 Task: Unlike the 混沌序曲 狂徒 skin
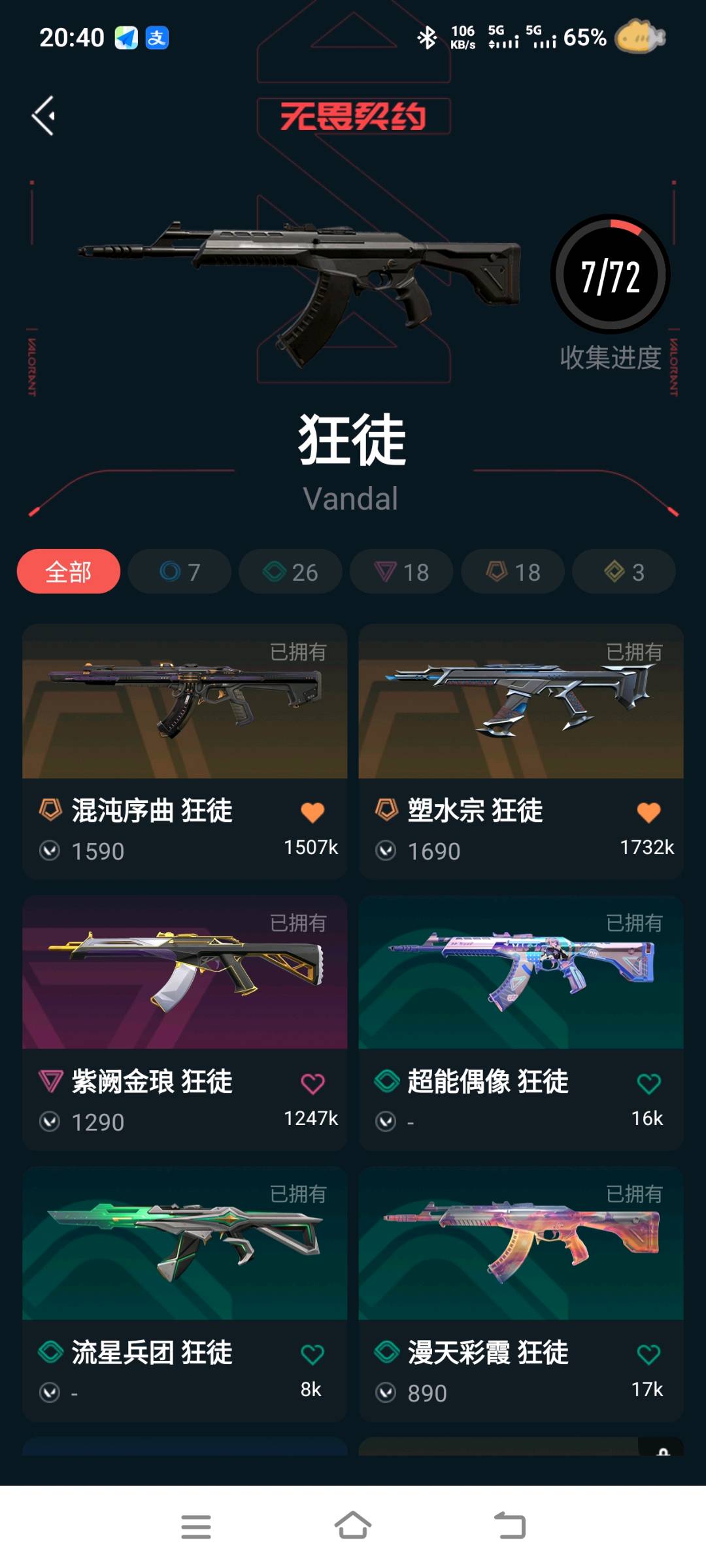[x=312, y=812]
